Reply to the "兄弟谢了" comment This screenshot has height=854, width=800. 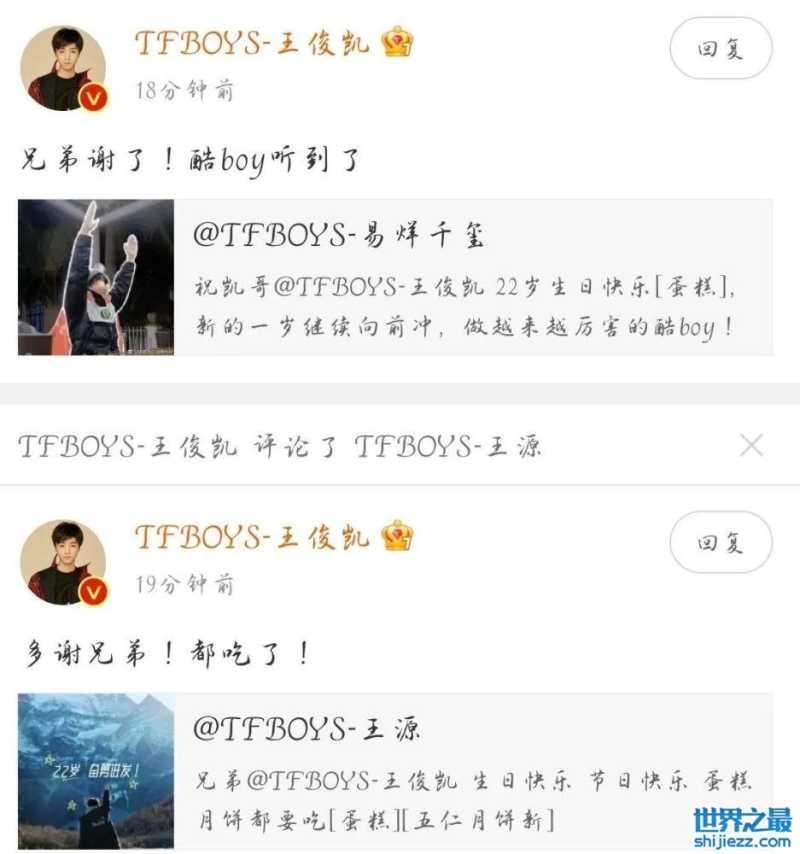point(720,48)
